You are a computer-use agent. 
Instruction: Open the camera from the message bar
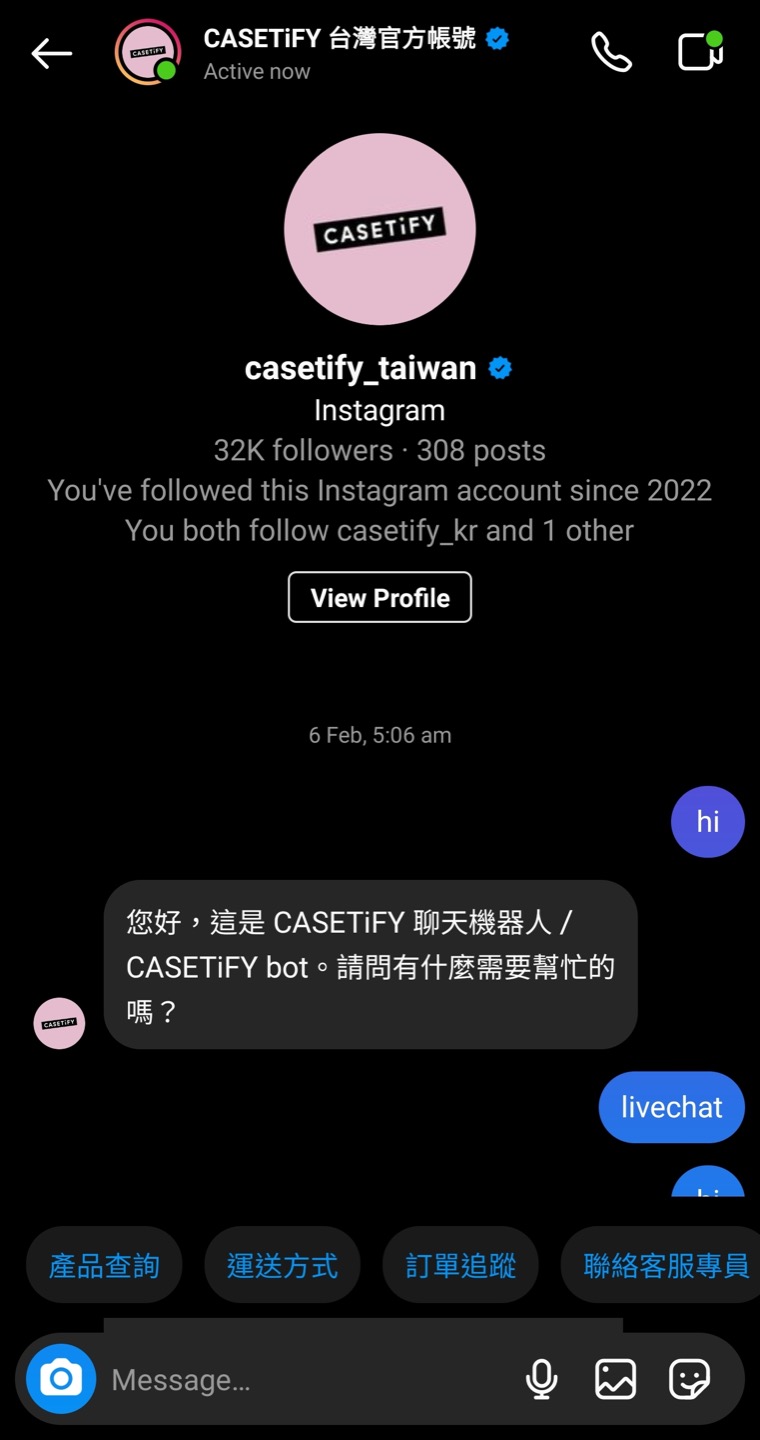pos(61,1380)
